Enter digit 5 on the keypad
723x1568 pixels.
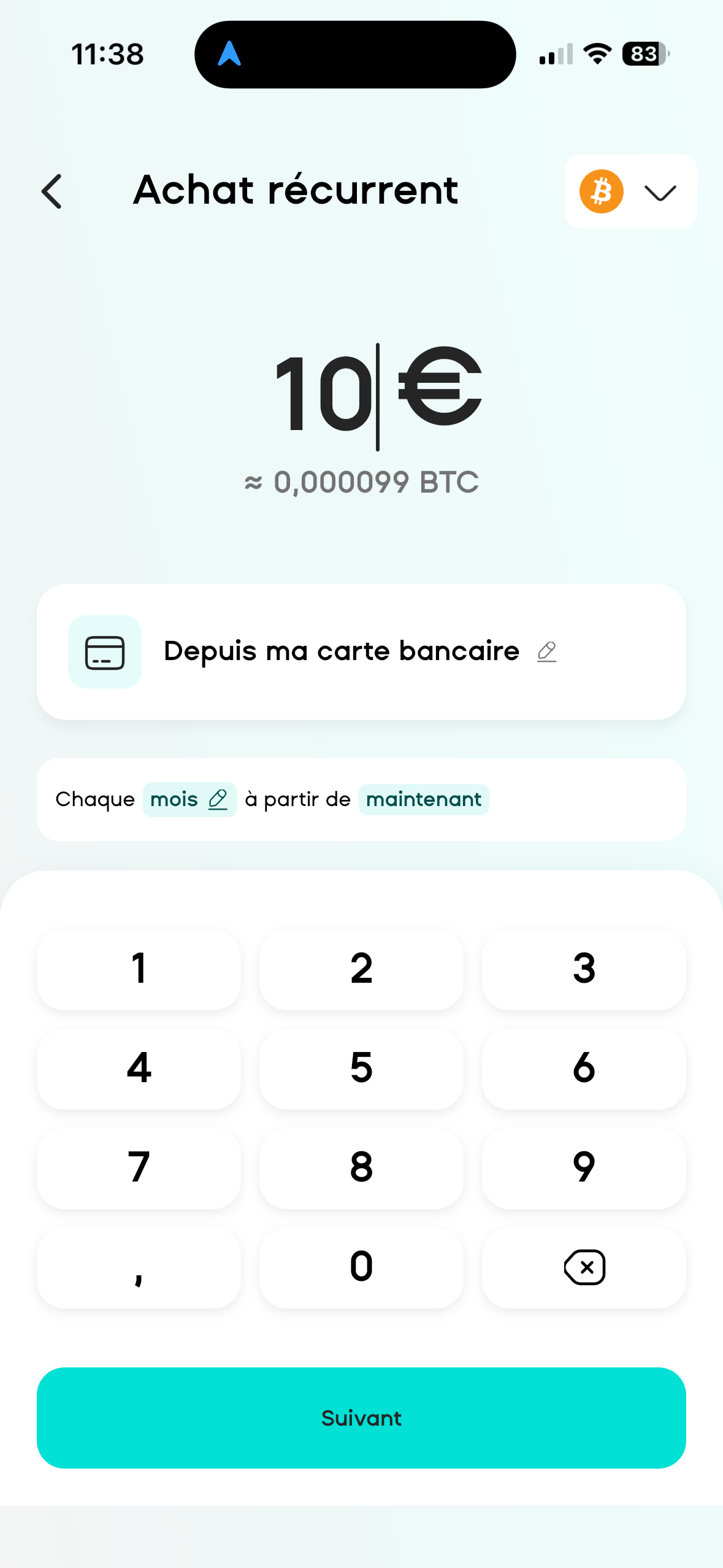click(x=361, y=1068)
